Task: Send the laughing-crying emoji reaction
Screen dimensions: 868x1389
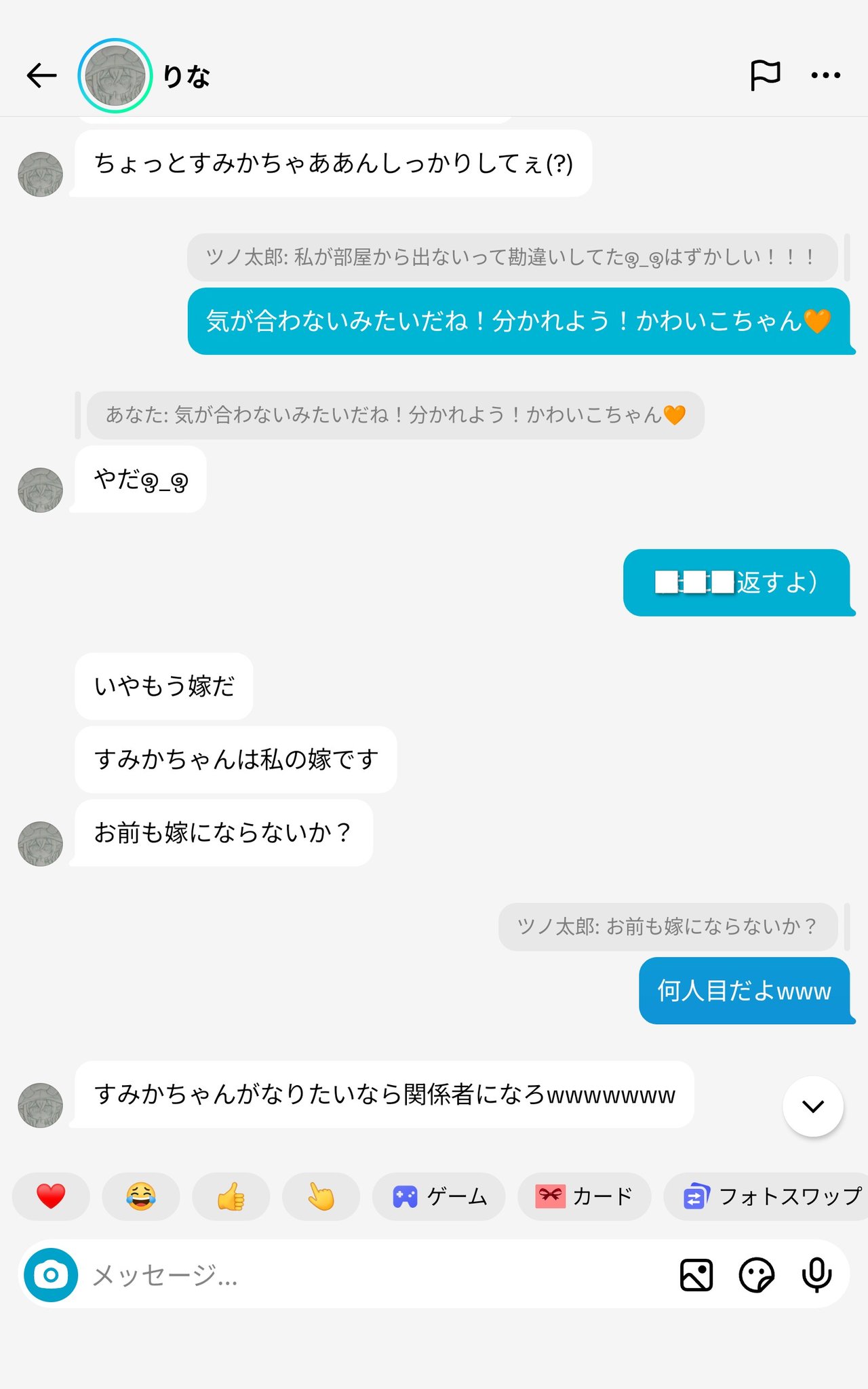Action: [140, 1196]
